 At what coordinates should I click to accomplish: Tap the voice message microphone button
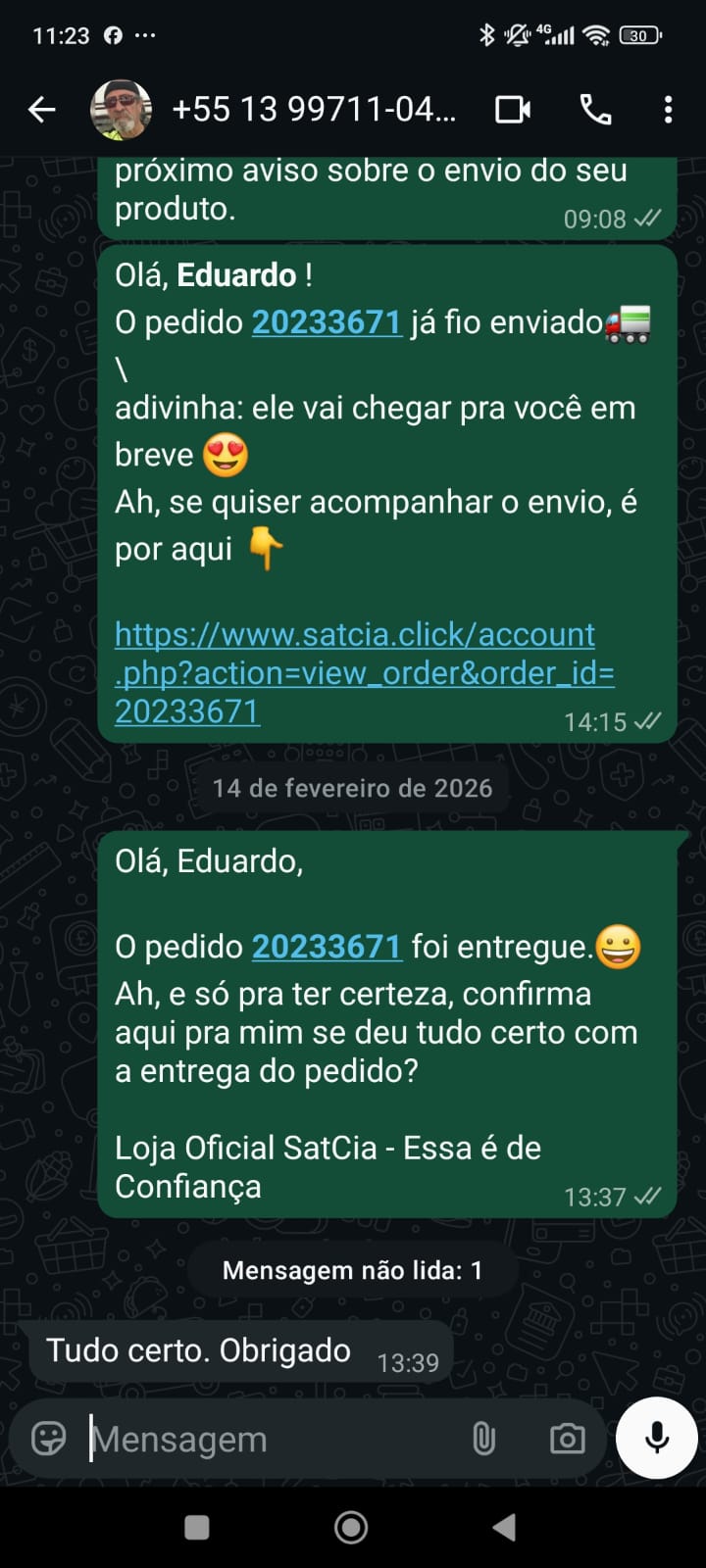[x=657, y=1438]
